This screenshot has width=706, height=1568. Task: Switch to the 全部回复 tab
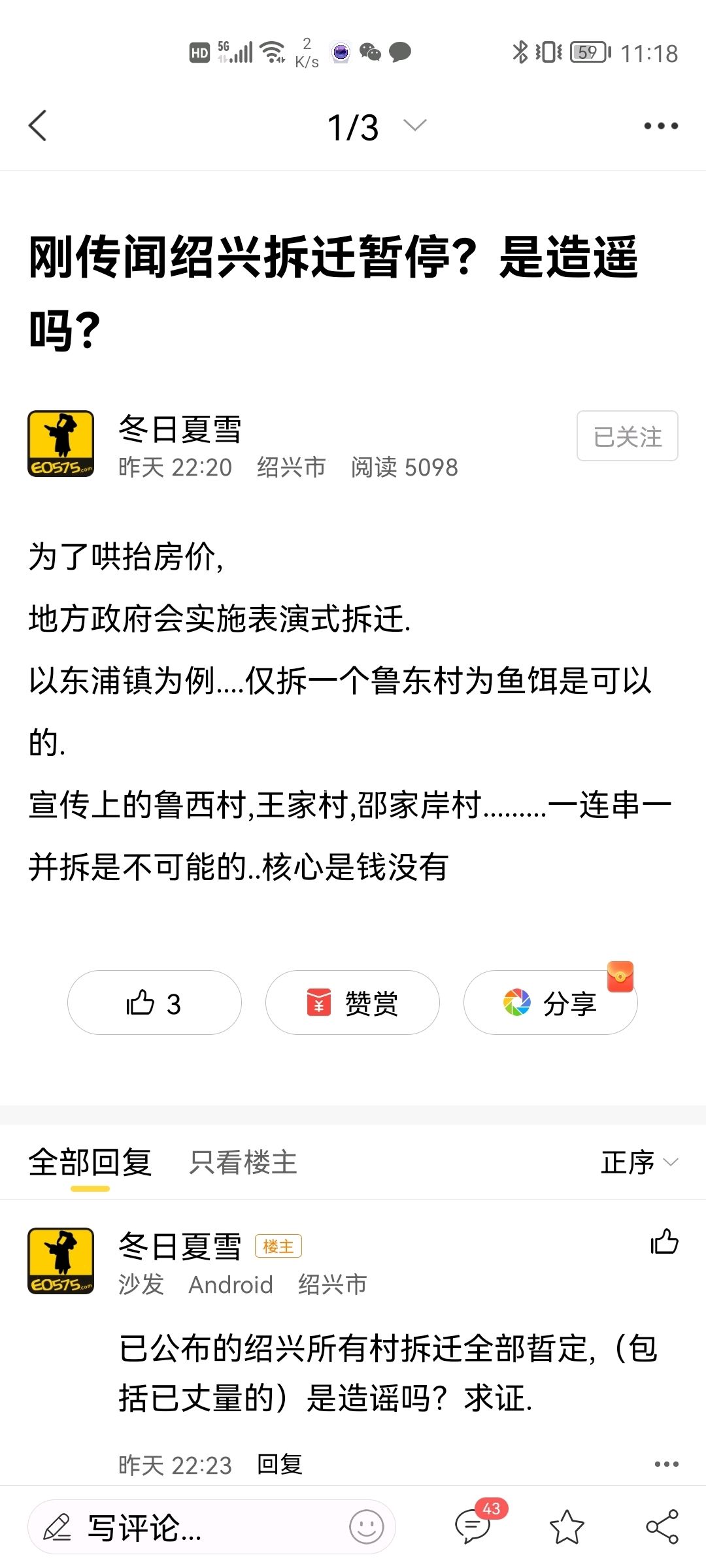(90, 1163)
